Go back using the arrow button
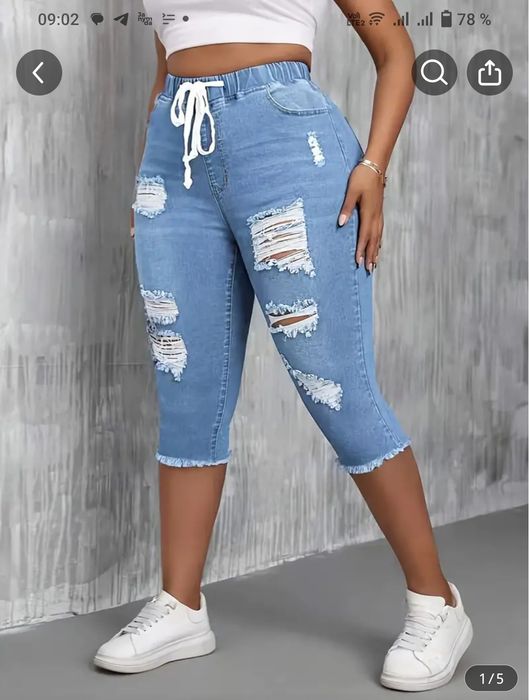 coord(39,72)
